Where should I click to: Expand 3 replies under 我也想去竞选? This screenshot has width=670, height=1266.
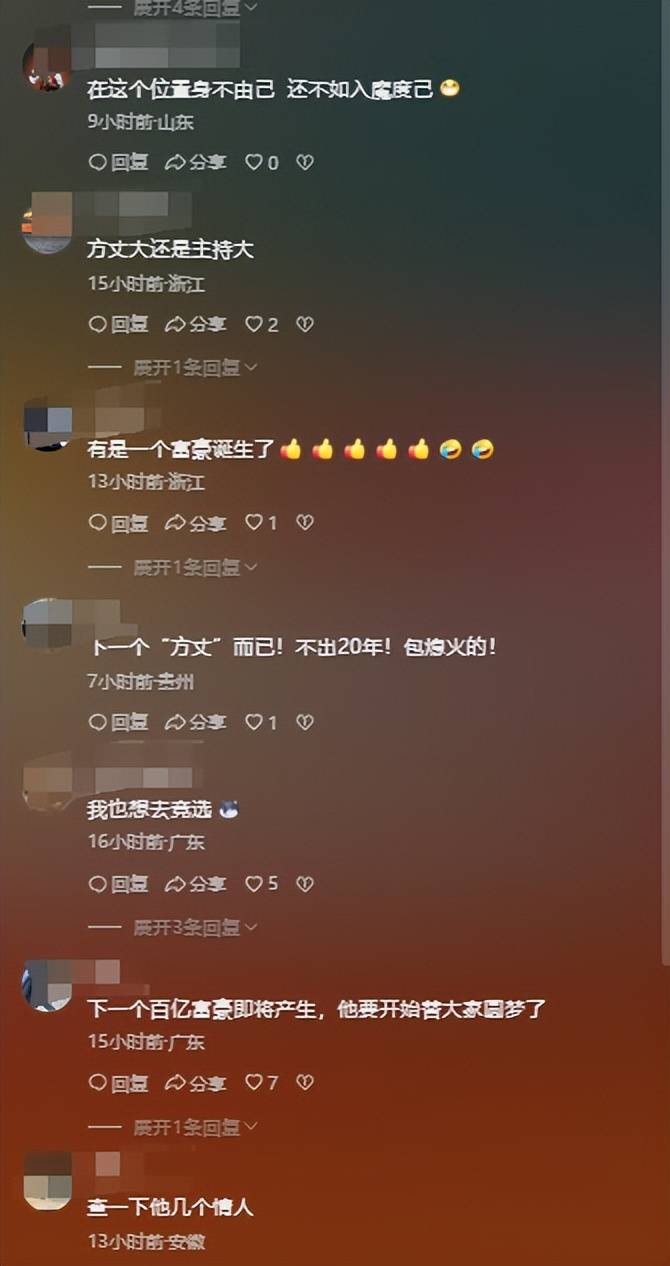(195, 928)
